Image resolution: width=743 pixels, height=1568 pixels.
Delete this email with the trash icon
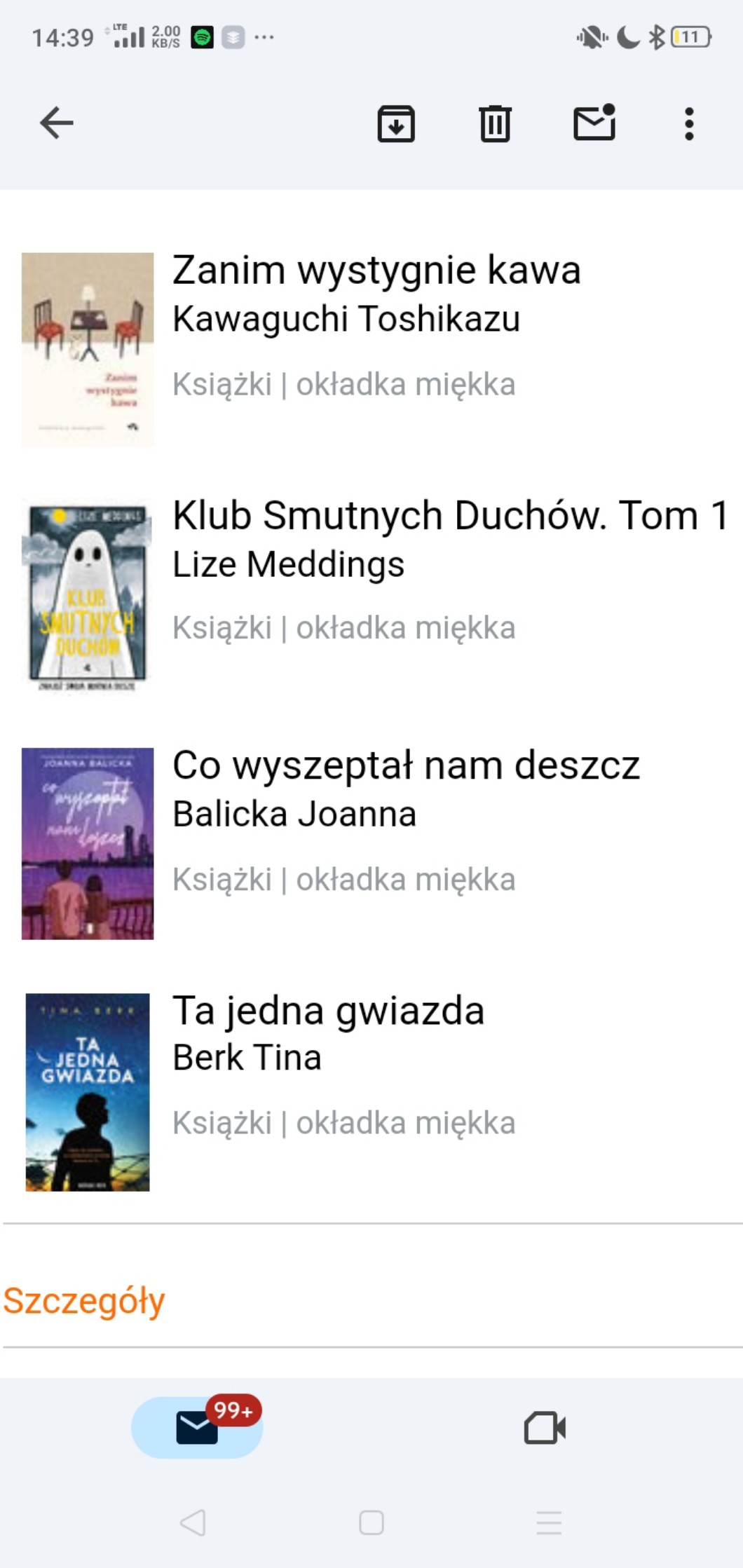495,124
